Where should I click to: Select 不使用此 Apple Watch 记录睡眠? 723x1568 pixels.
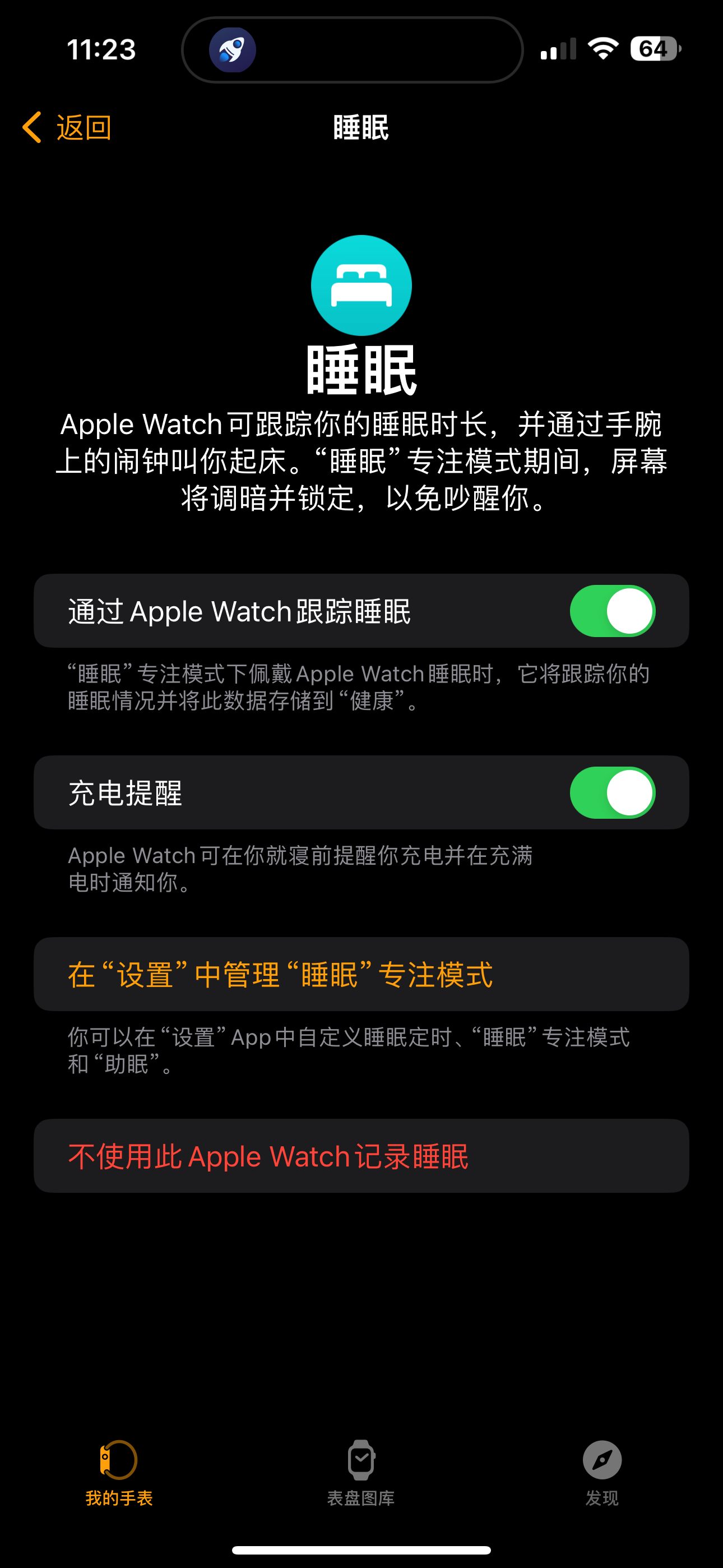361,1155
